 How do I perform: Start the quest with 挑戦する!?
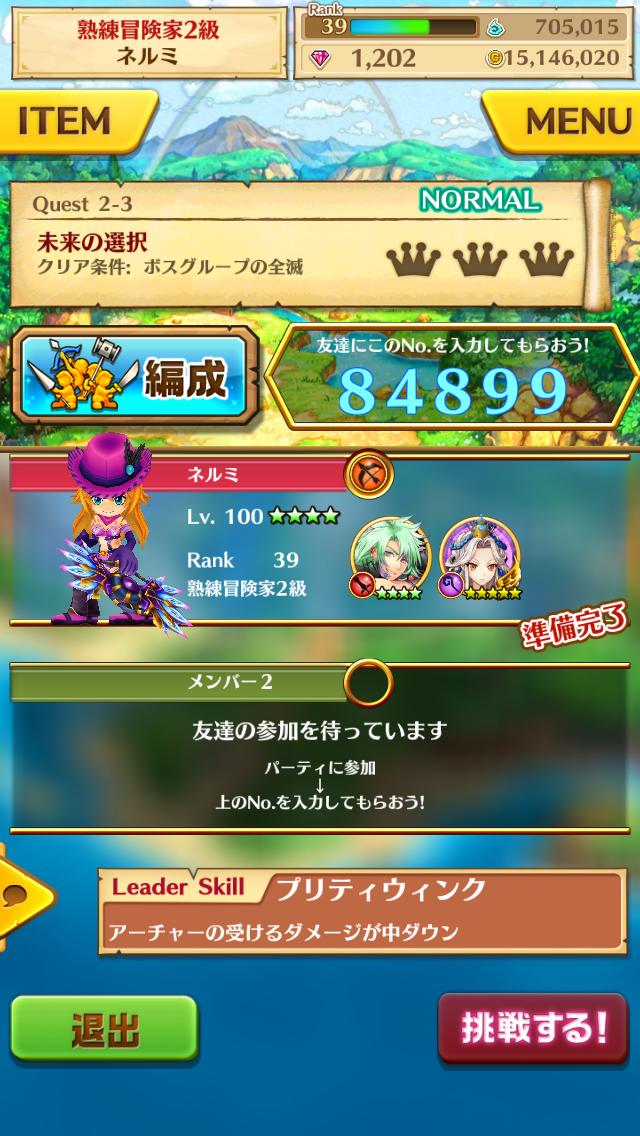532,1026
